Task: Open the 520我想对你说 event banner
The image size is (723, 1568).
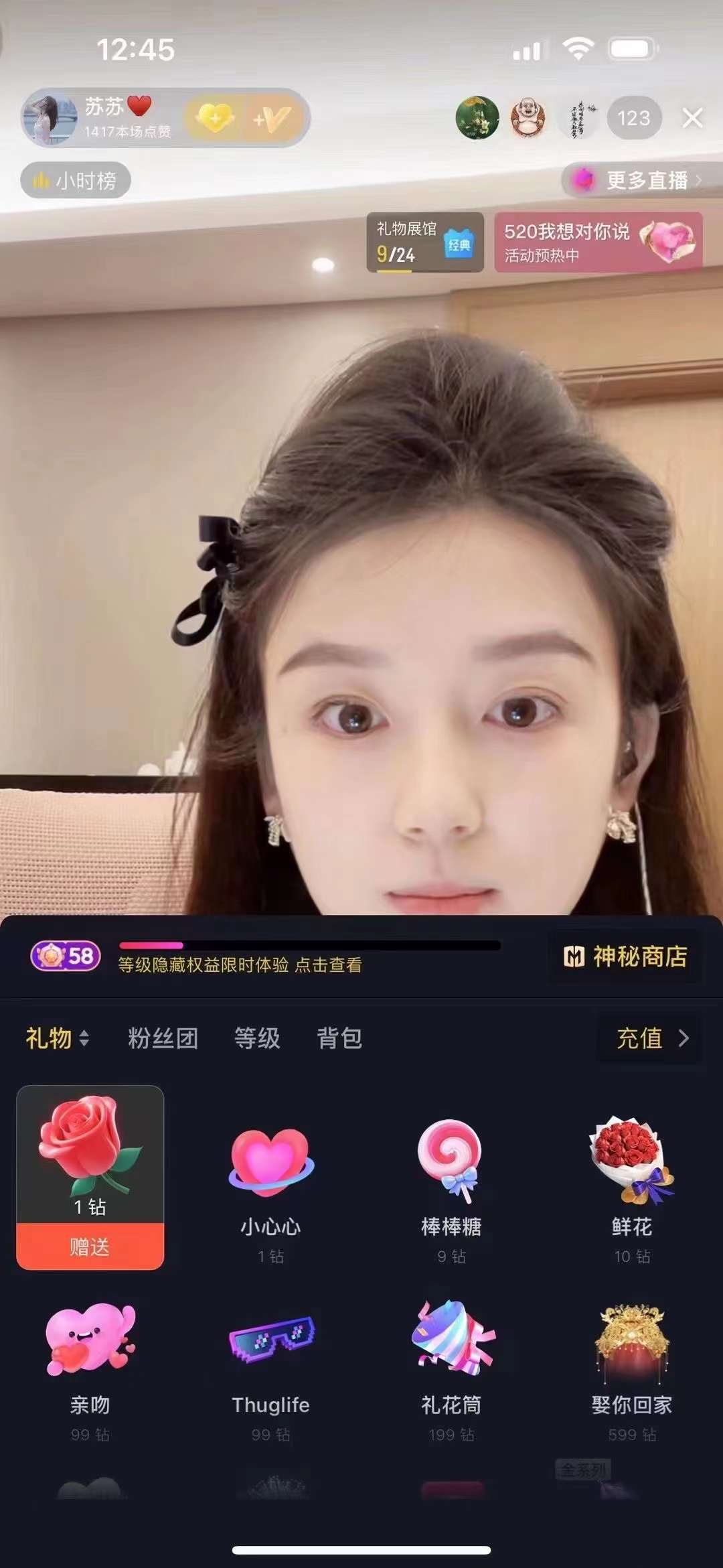Action: [x=598, y=242]
